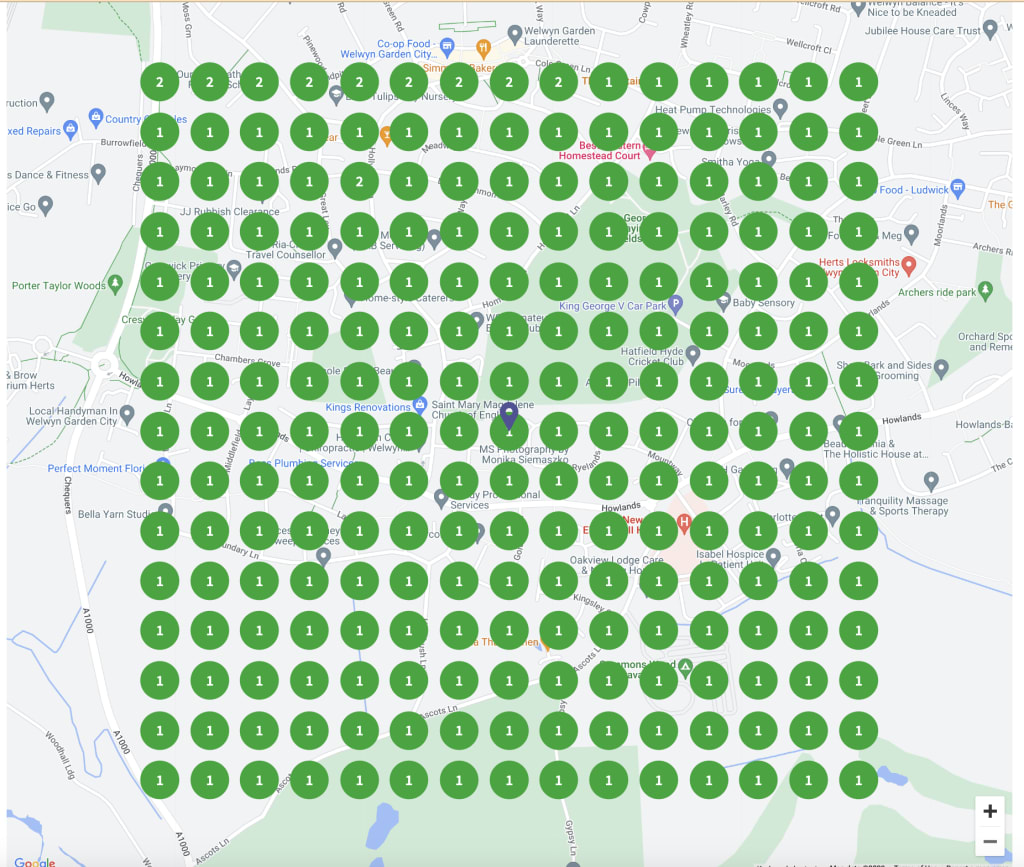
Task: Zoom in on the map
Action: click(989, 811)
